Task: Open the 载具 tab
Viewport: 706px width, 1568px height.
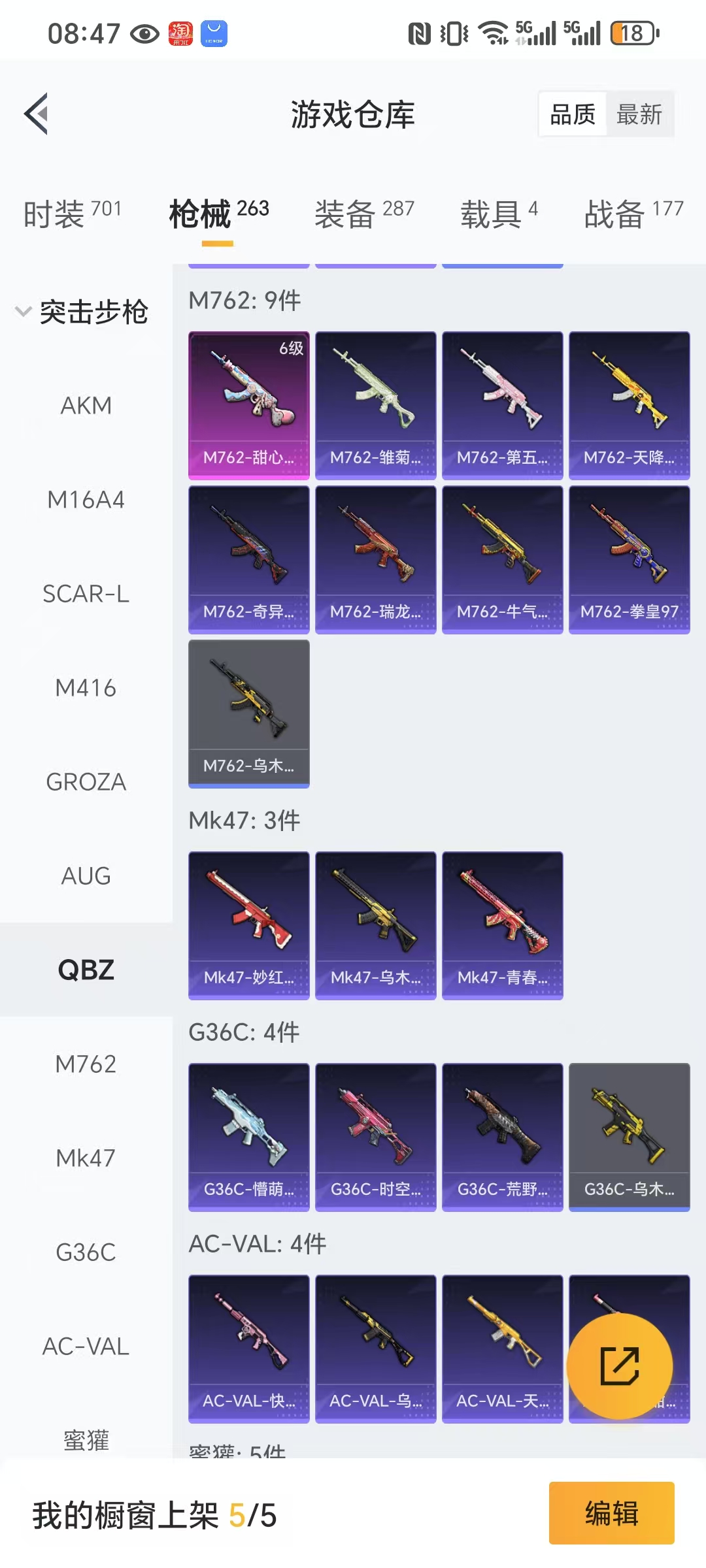Action: point(499,213)
